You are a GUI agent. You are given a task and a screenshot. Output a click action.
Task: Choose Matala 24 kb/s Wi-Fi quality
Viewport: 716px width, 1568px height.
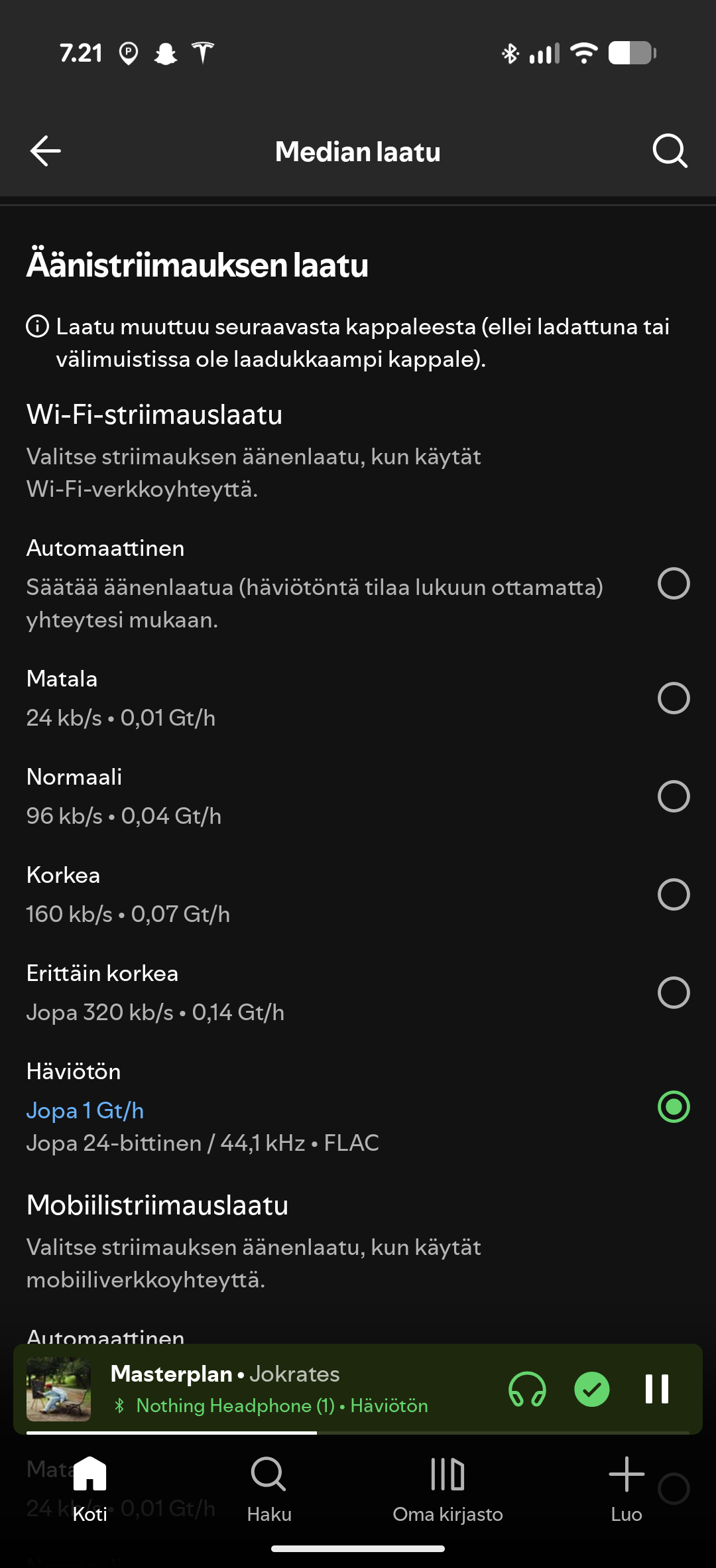click(674, 698)
